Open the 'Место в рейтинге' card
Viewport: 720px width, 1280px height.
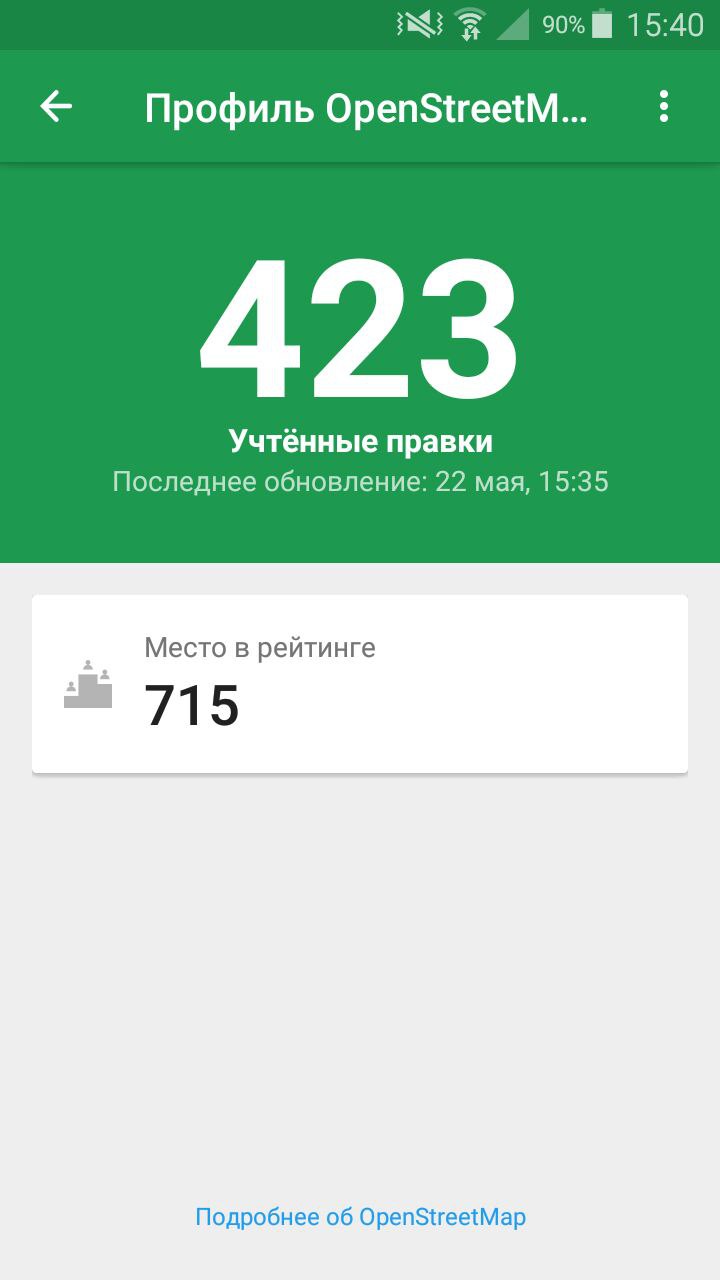tap(360, 684)
